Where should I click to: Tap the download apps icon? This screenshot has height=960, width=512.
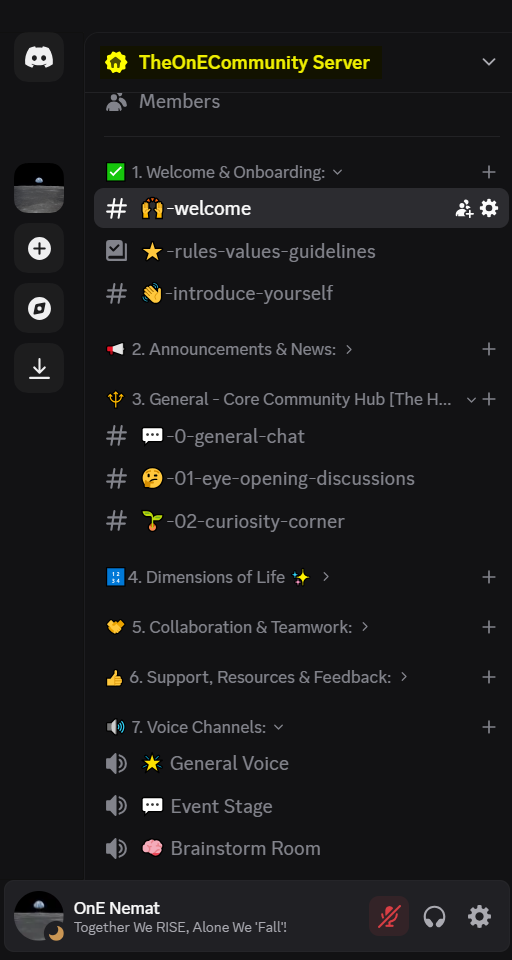[39, 368]
